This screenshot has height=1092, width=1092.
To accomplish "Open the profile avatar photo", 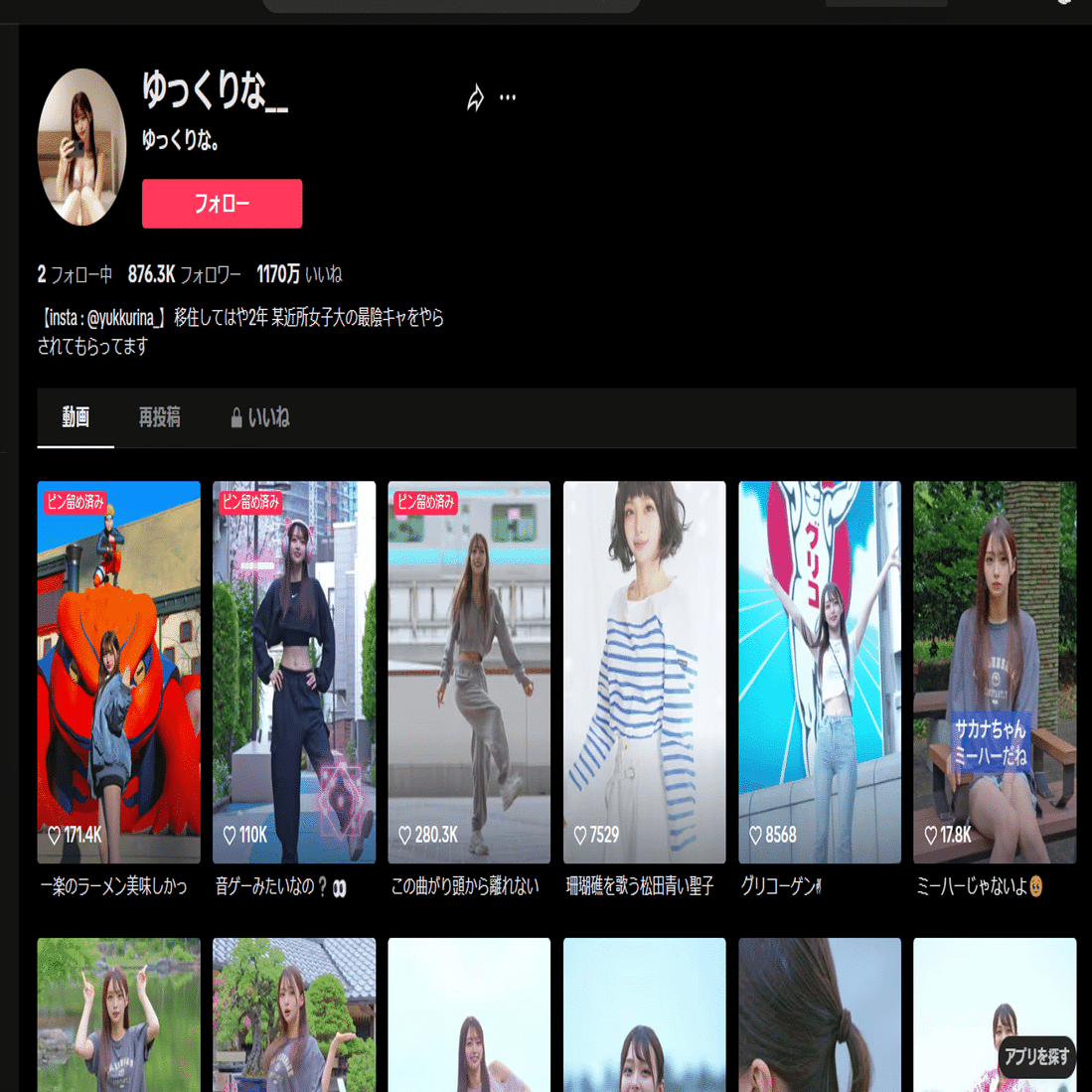I will click(x=81, y=147).
